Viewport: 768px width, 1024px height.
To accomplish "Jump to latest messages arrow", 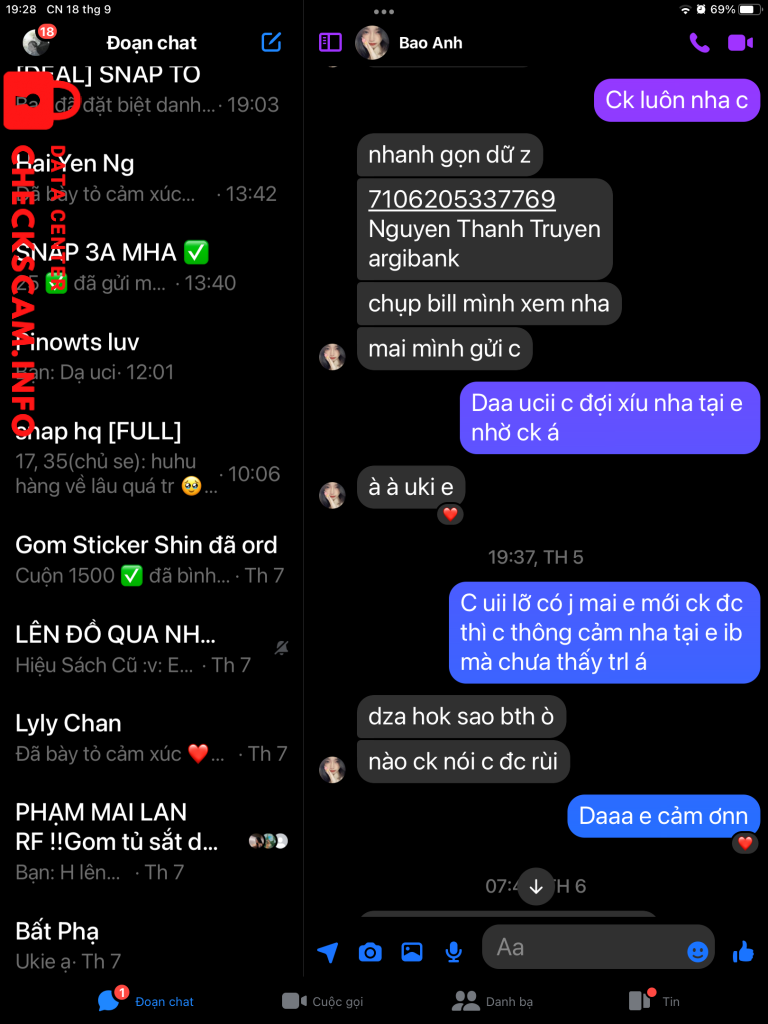I will [x=536, y=886].
